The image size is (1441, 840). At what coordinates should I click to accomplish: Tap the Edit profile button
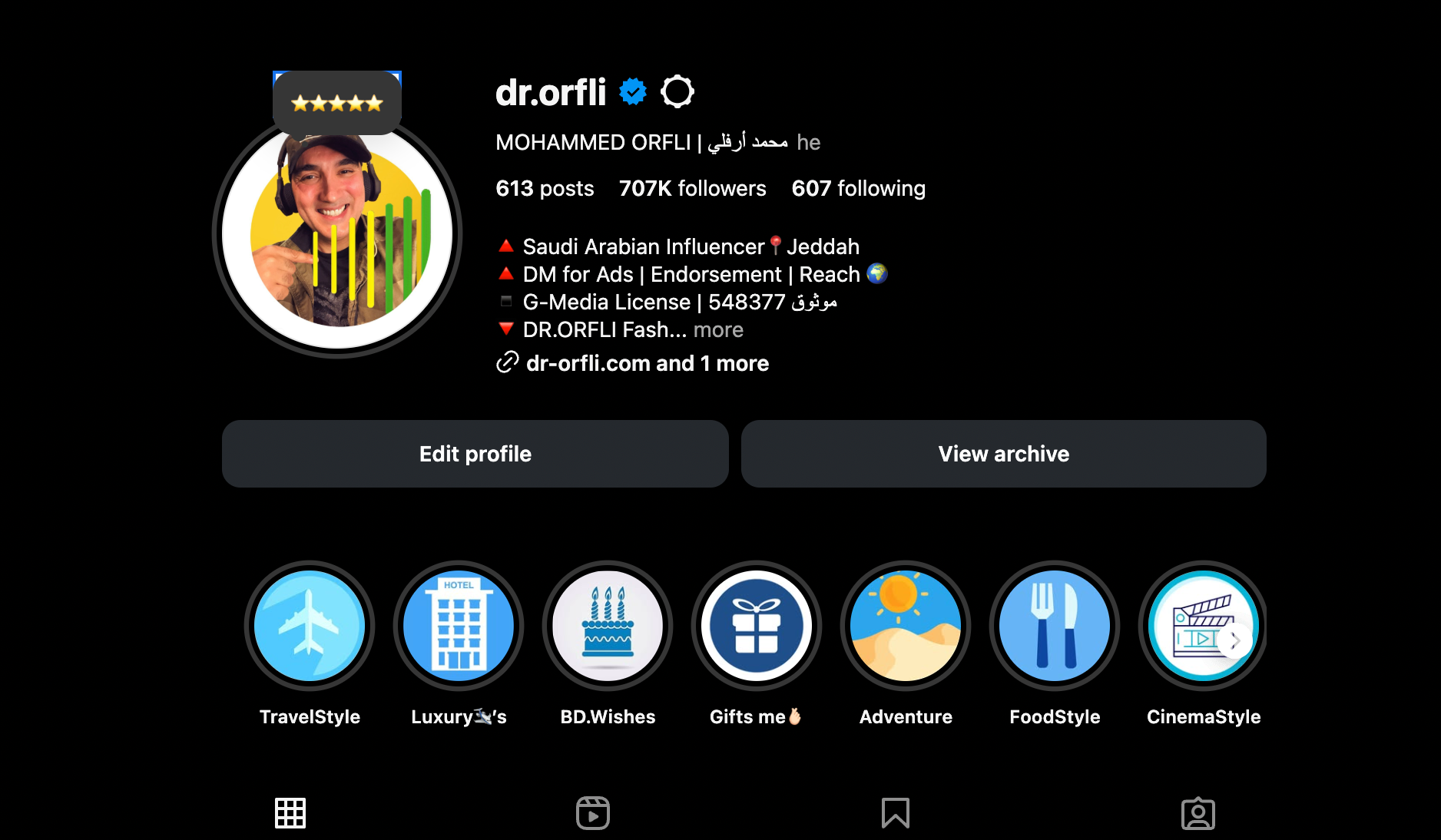coord(475,454)
